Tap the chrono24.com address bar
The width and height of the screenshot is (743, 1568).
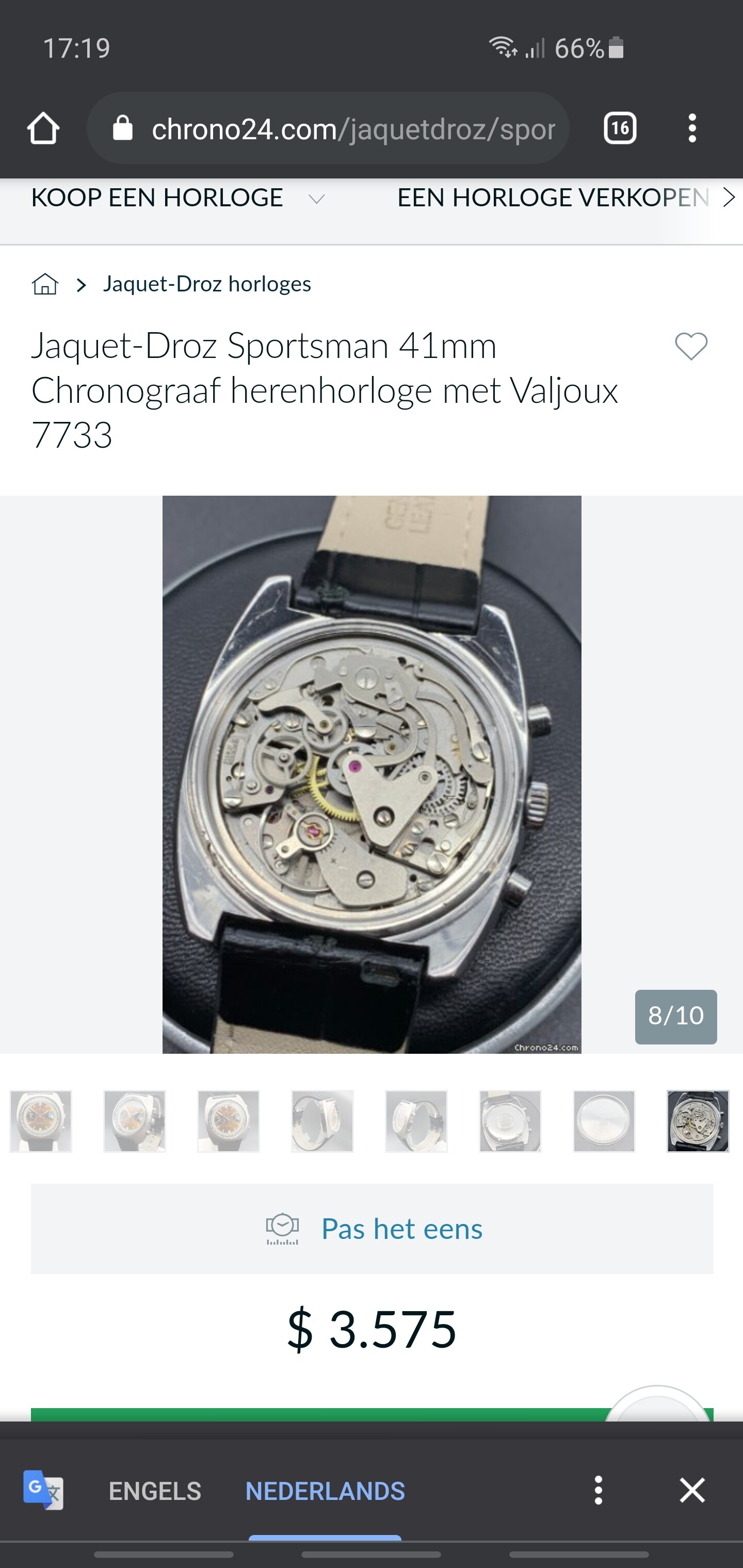(x=328, y=128)
